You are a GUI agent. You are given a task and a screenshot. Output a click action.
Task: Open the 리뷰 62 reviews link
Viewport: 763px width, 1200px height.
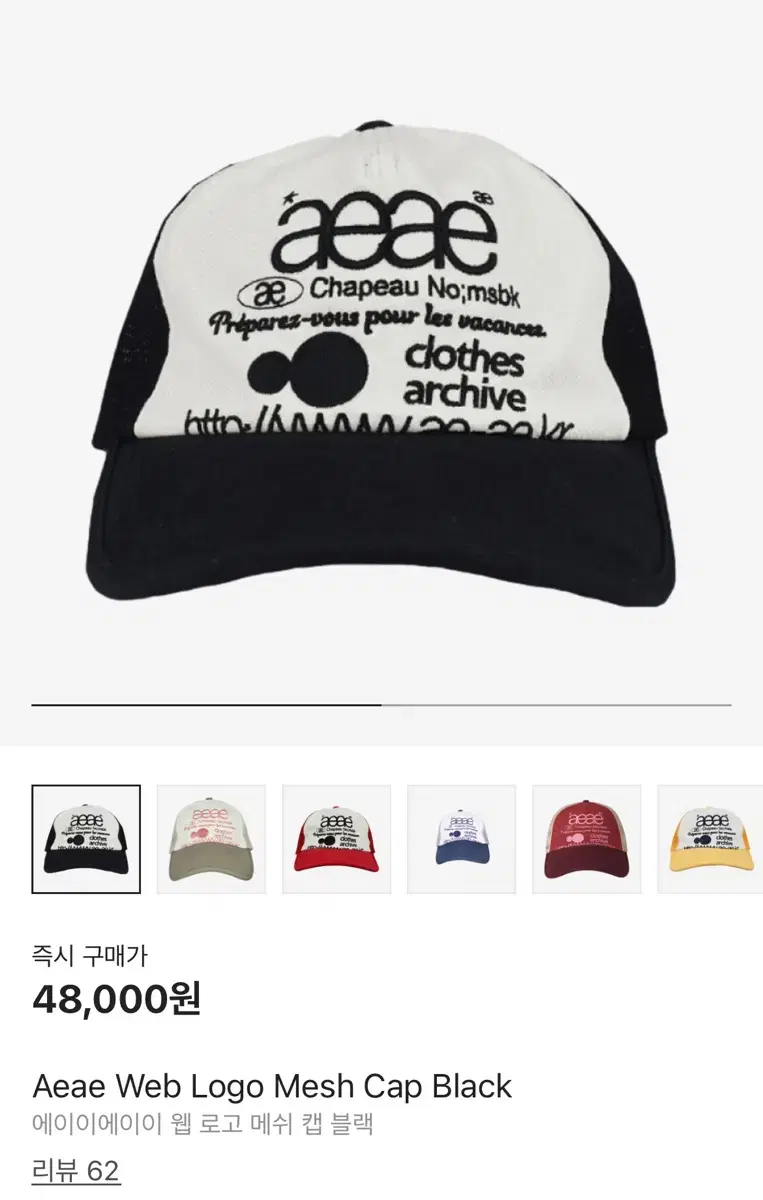click(x=63, y=1168)
